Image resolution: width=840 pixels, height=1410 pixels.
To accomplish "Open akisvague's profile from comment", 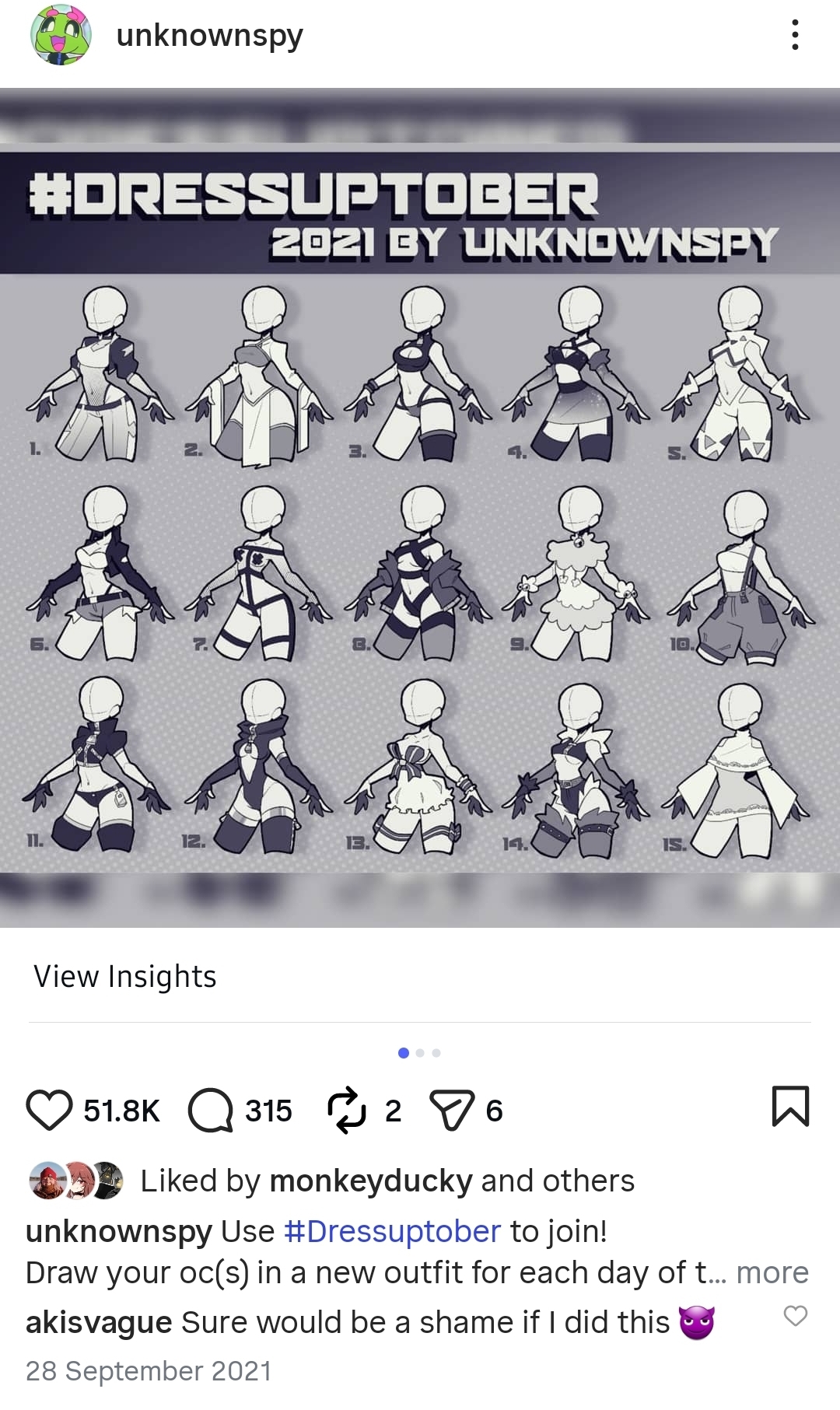I will pos(99,1322).
